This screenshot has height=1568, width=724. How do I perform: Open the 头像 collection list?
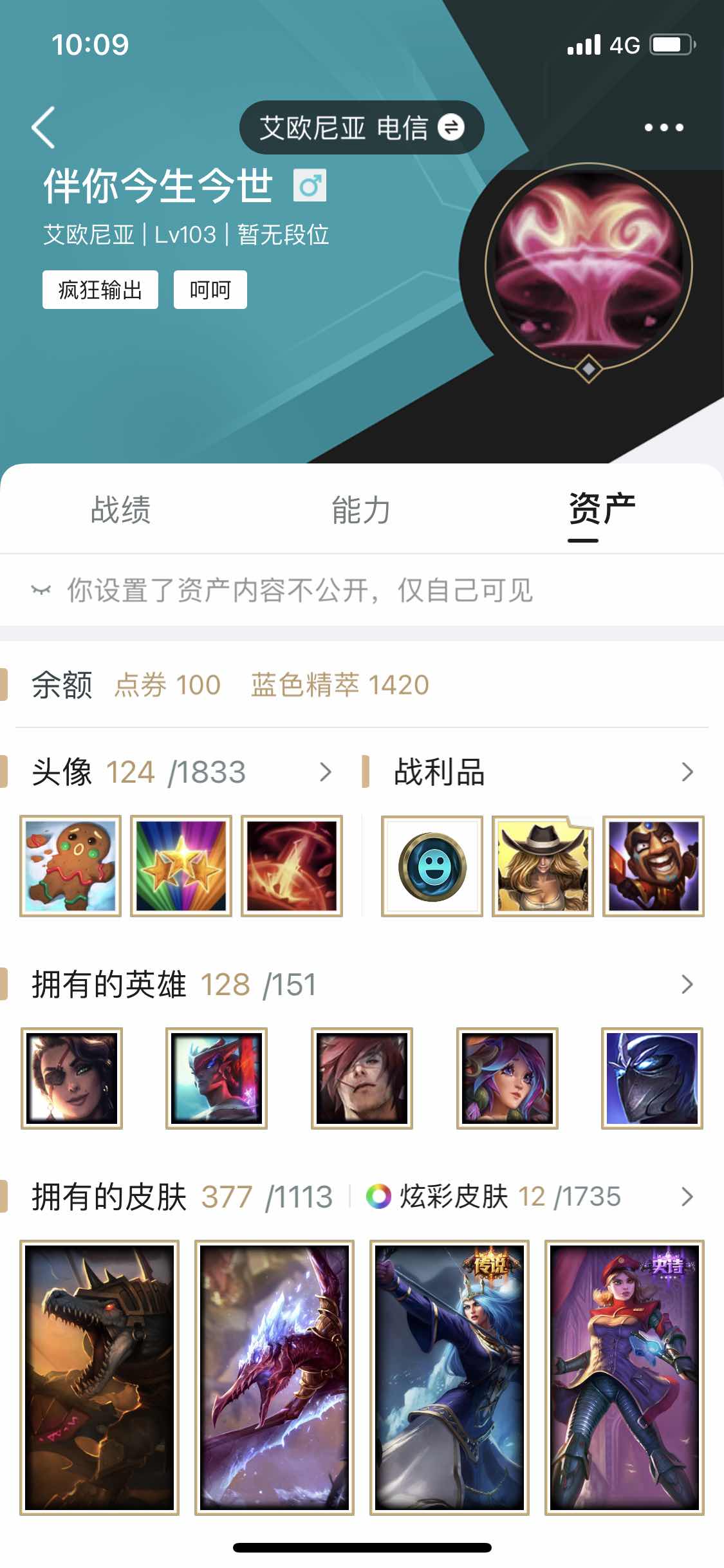coord(181,772)
